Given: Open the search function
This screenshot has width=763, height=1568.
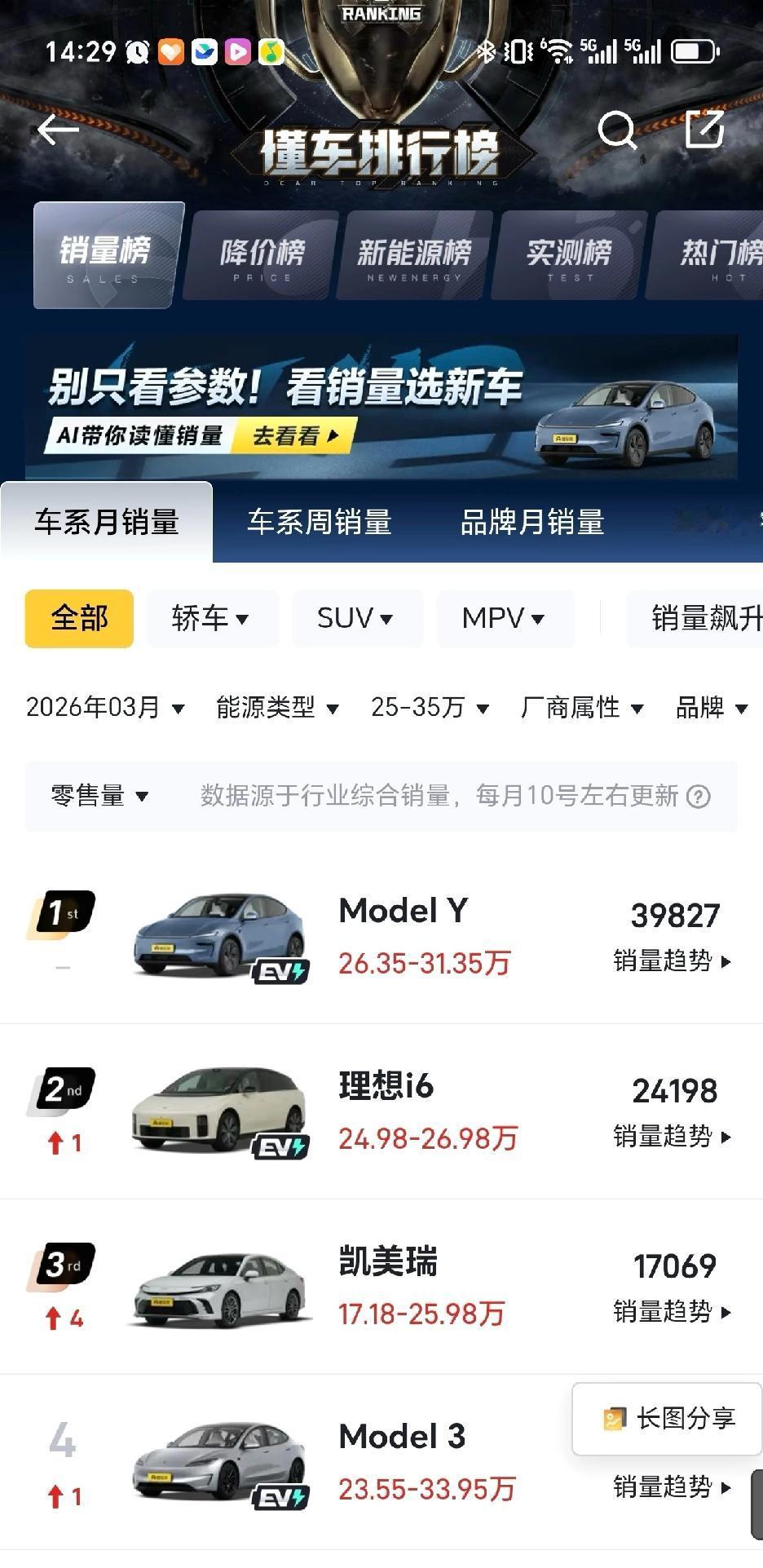Looking at the screenshot, I should pyautogui.click(x=618, y=130).
